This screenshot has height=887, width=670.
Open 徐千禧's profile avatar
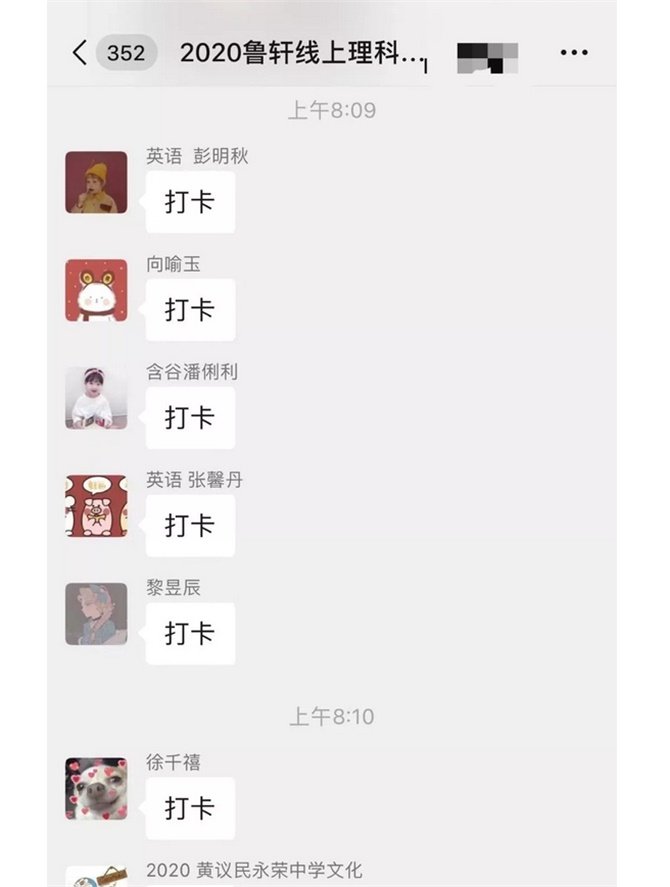tap(96, 789)
